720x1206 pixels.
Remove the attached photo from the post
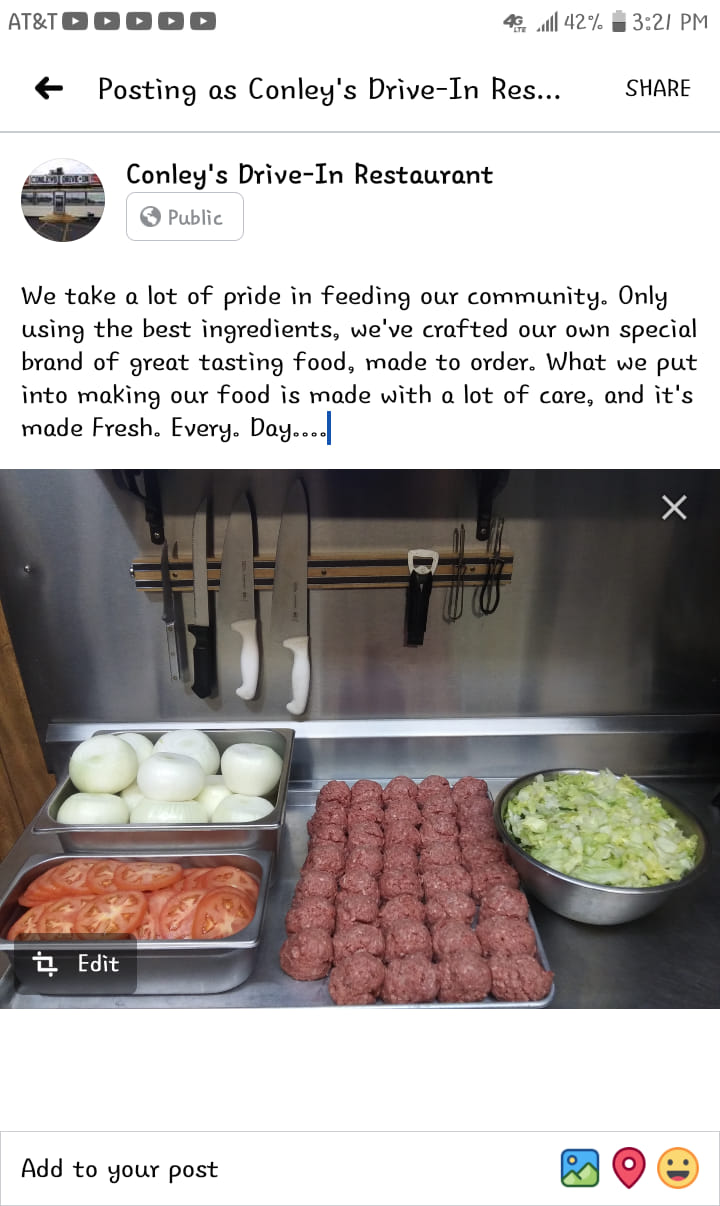tap(674, 508)
